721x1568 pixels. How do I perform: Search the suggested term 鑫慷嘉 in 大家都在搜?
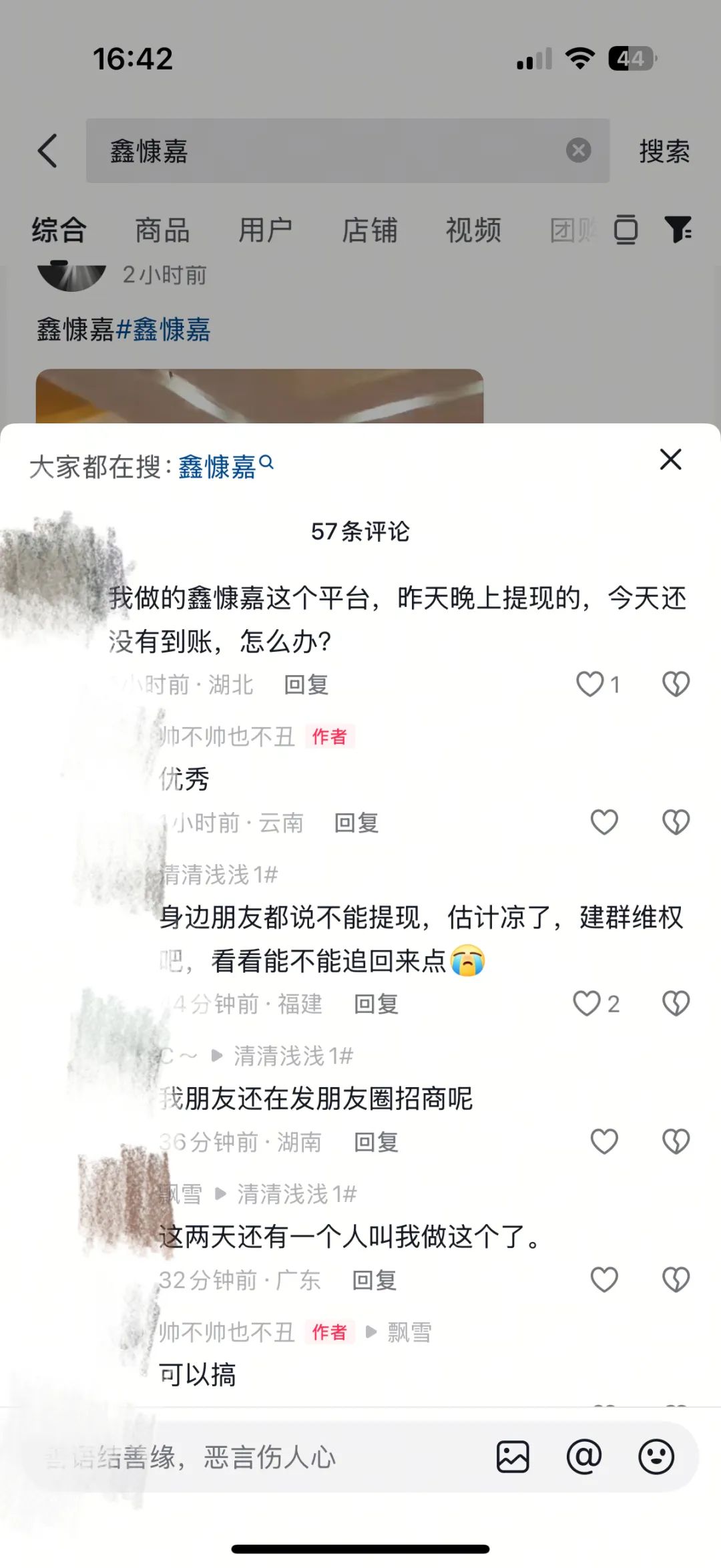coord(224,466)
